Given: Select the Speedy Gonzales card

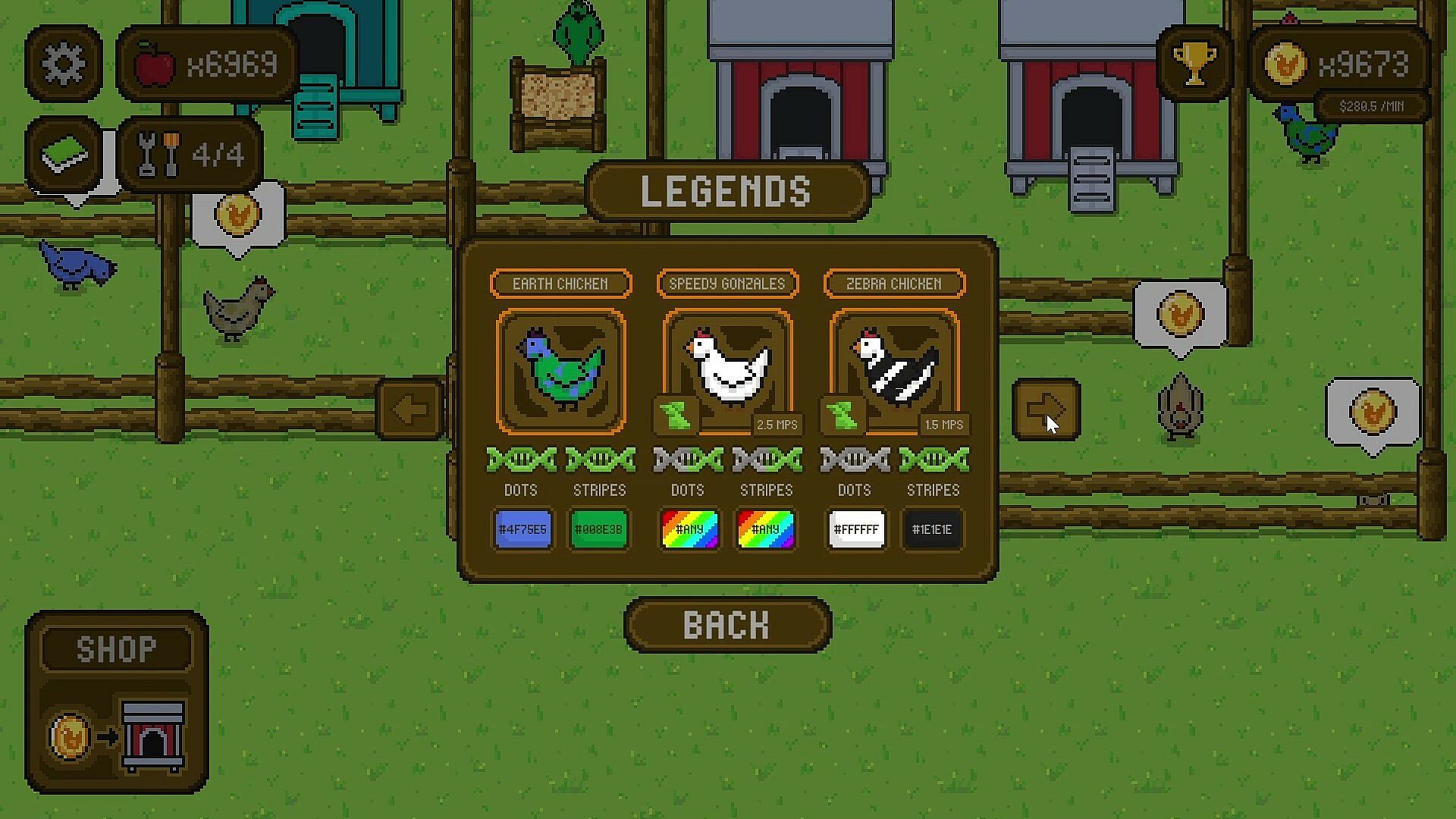Looking at the screenshot, I should coord(728,372).
